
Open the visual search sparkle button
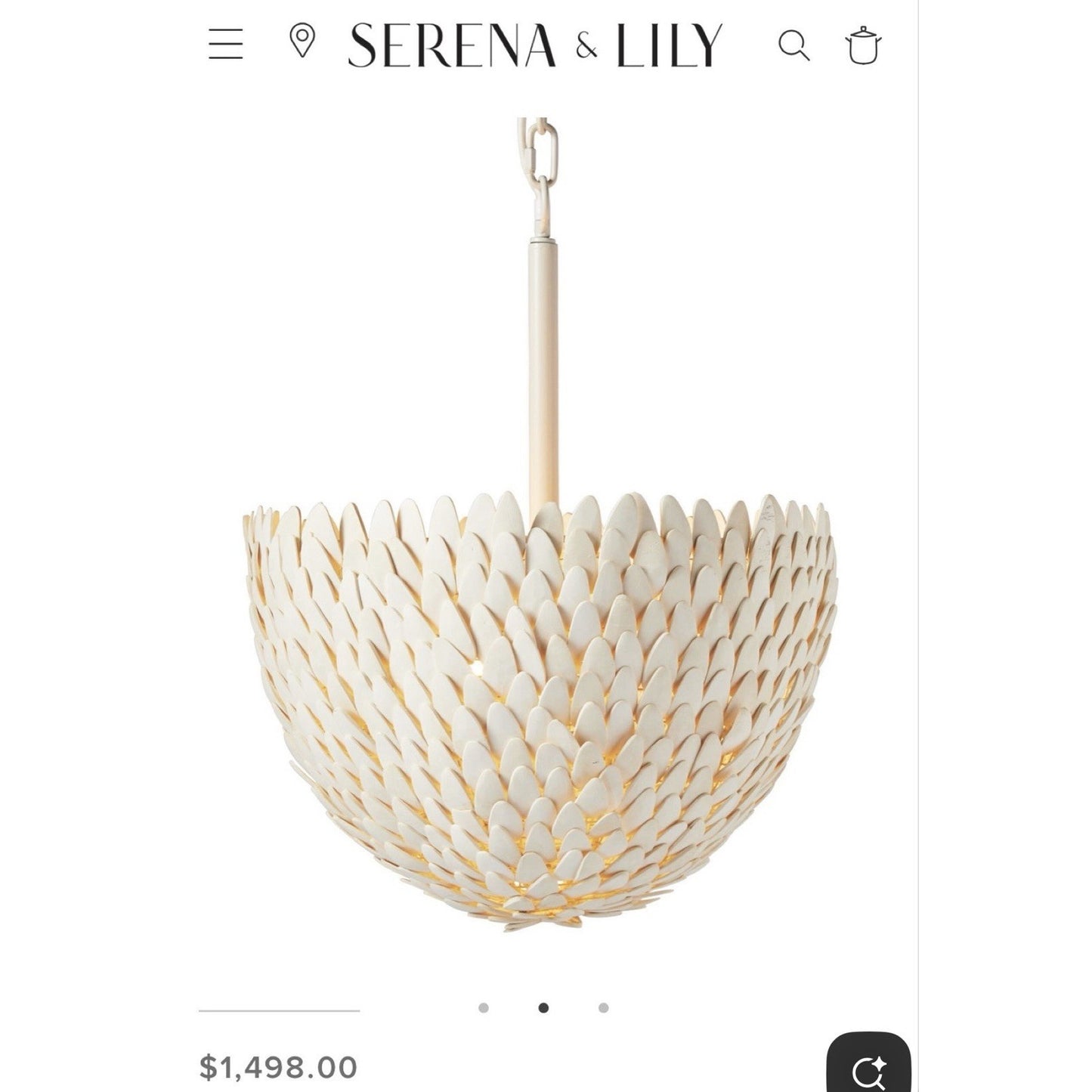coord(868,1064)
